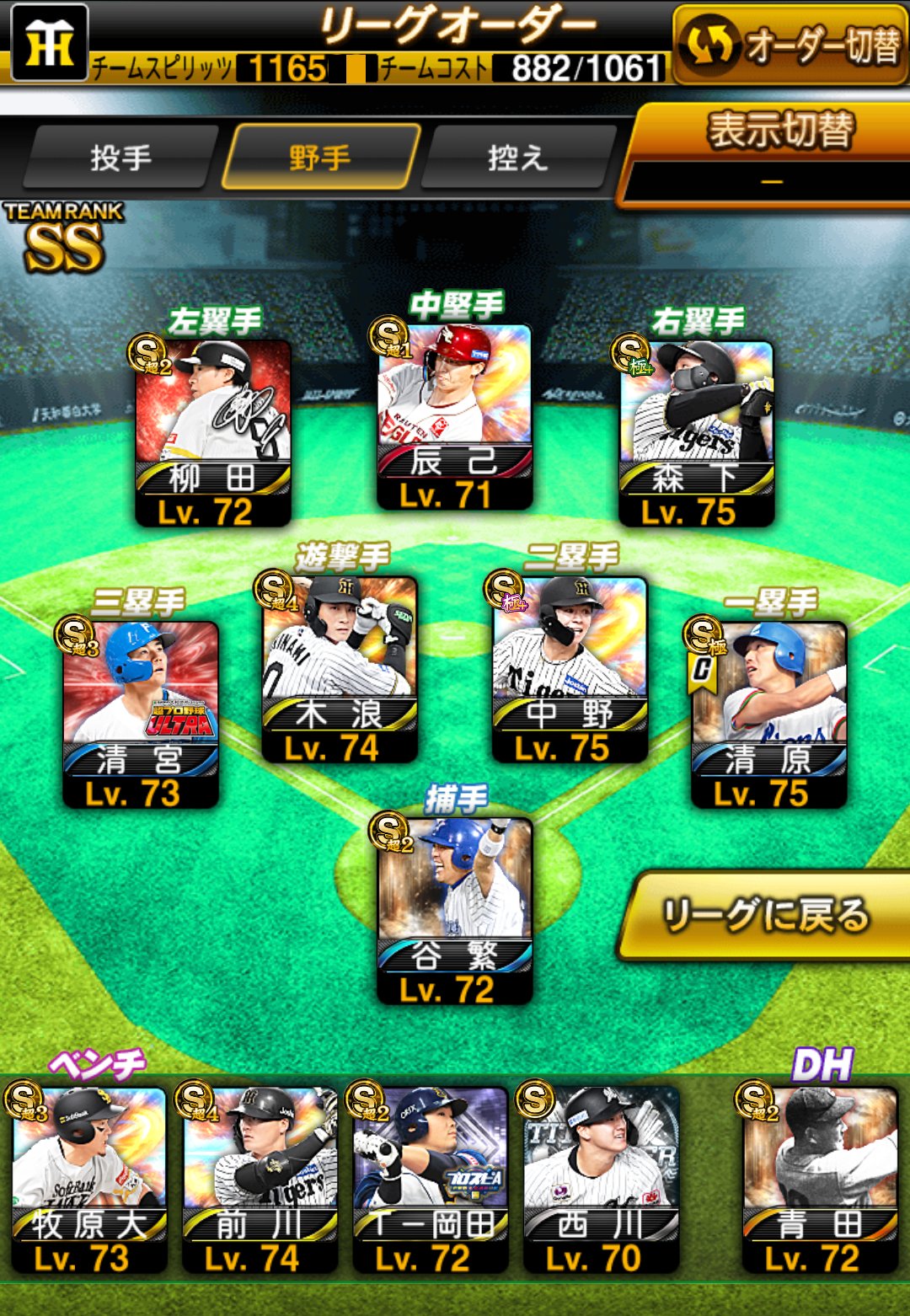
Task: Tap the オーダー切替 button
Action: point(790,45)
